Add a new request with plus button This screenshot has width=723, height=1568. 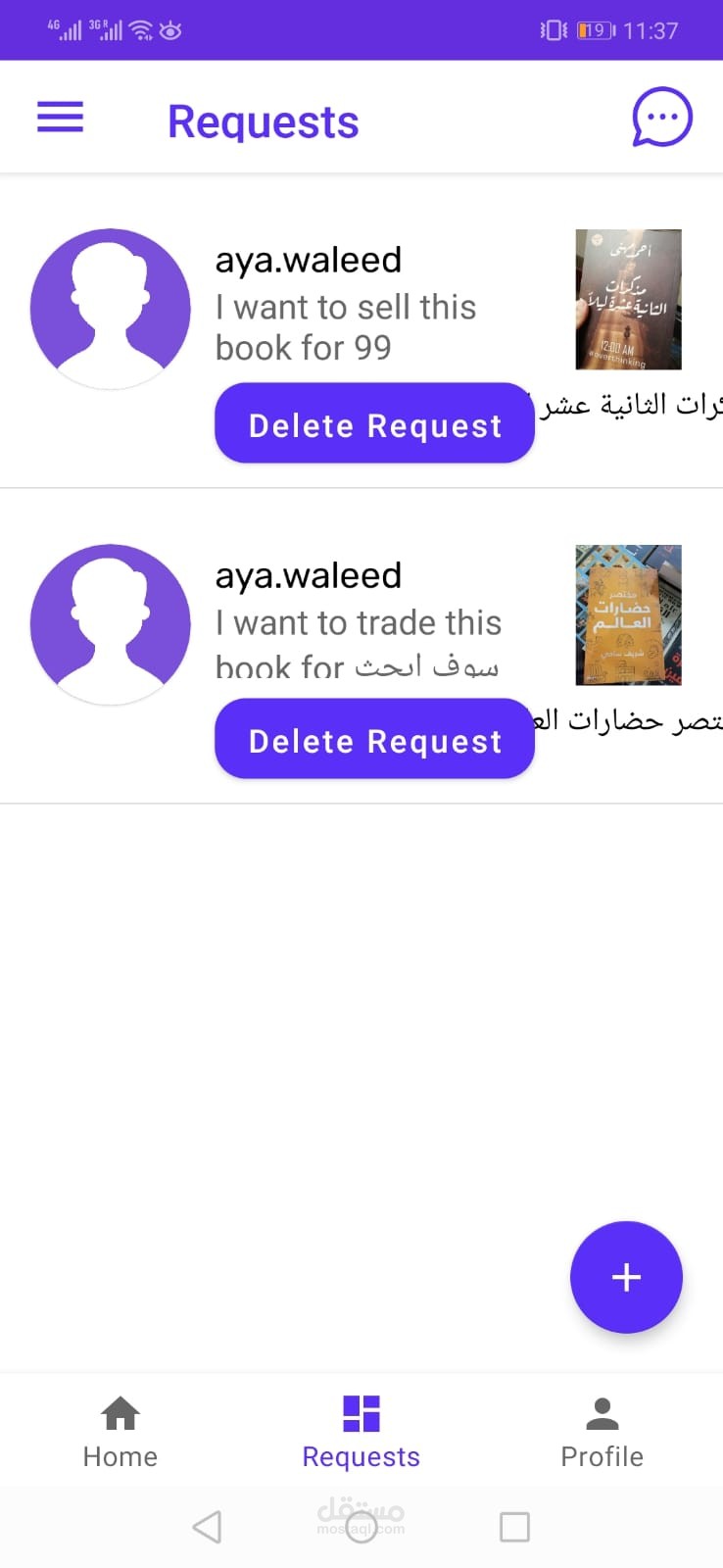coord(626,1277)
